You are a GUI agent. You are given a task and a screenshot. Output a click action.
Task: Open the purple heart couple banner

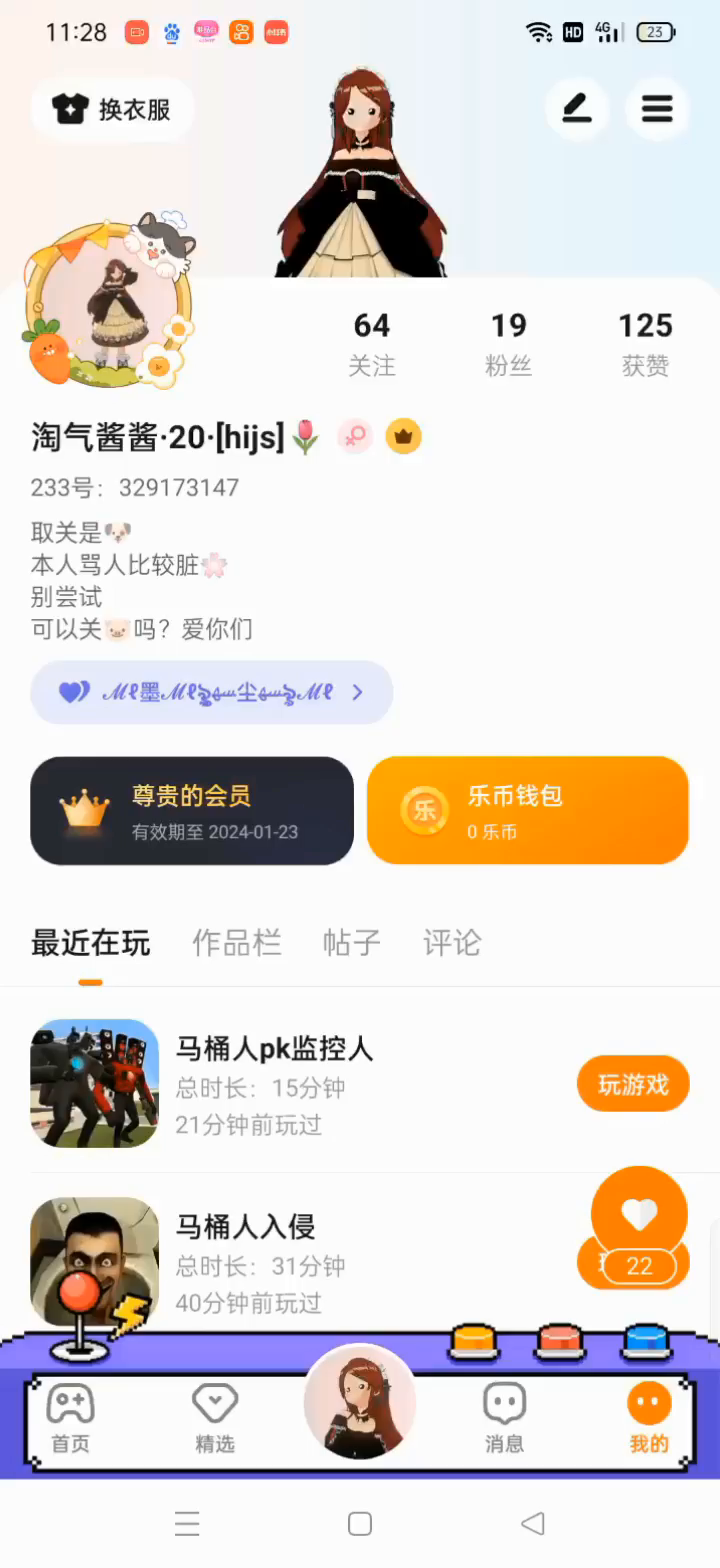pos(211,692)
